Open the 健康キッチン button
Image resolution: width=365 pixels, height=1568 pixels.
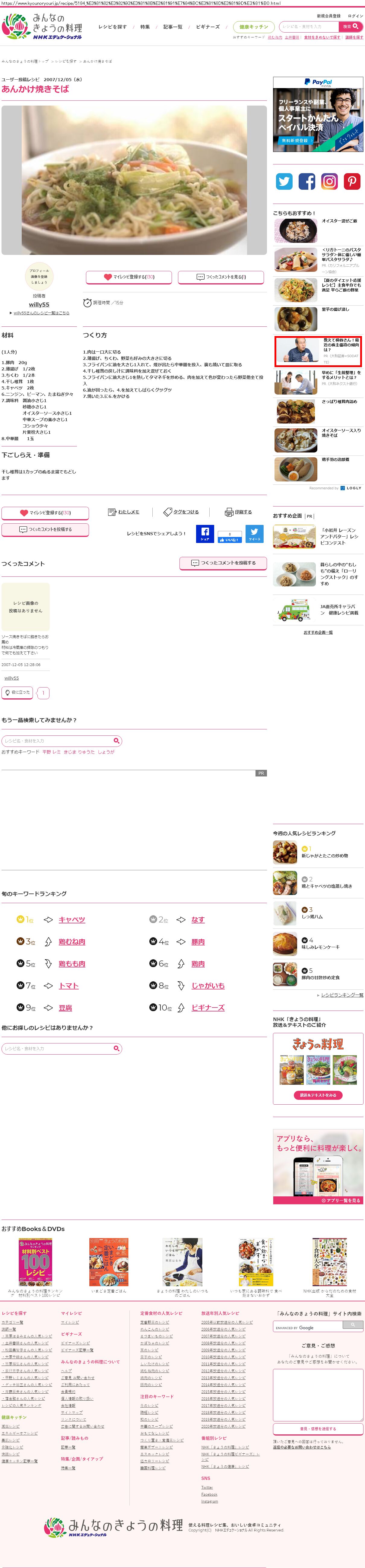tap(254, 27)
